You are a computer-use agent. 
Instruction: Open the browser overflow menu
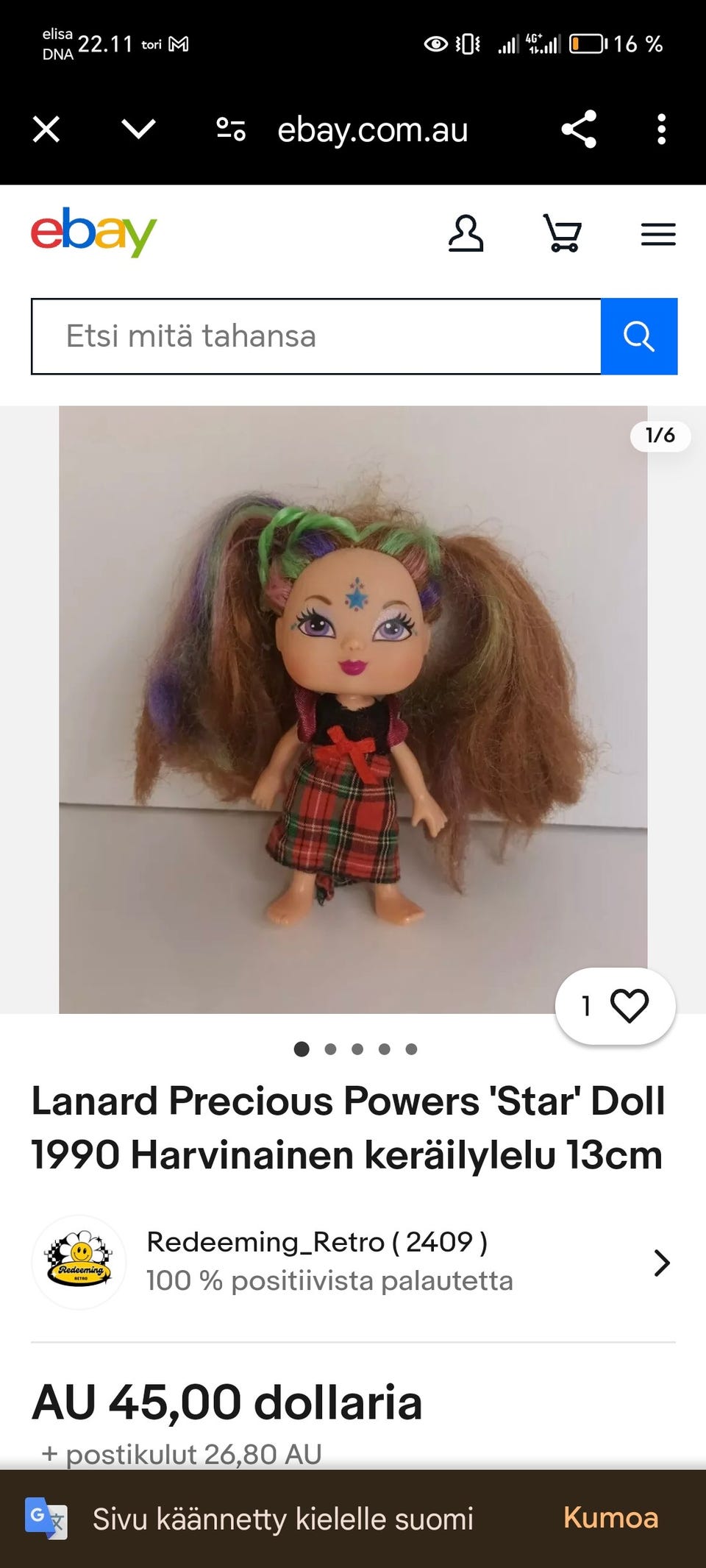click(x=661, y=130)
